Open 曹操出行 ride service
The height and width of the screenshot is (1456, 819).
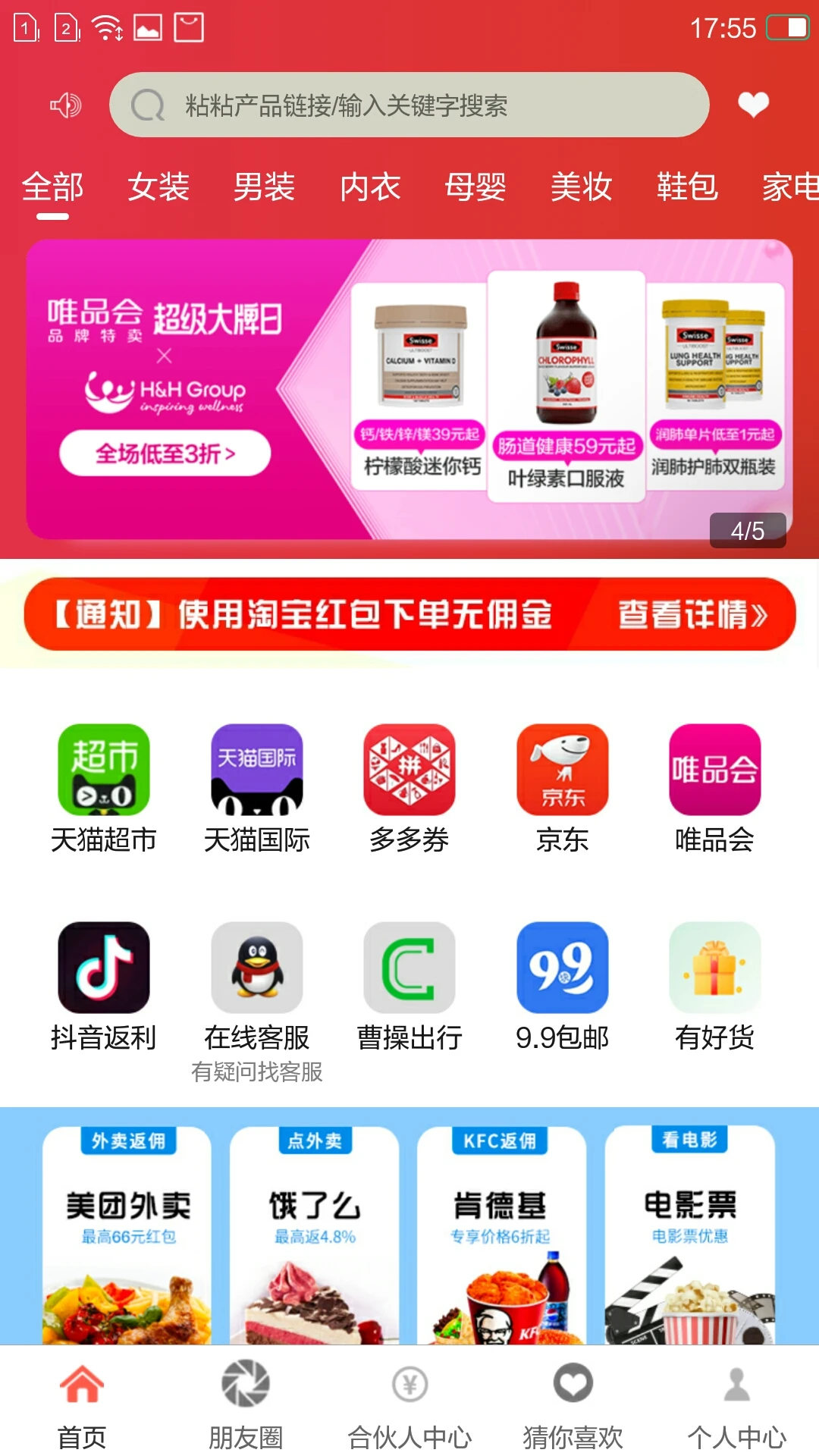(409, 968)
